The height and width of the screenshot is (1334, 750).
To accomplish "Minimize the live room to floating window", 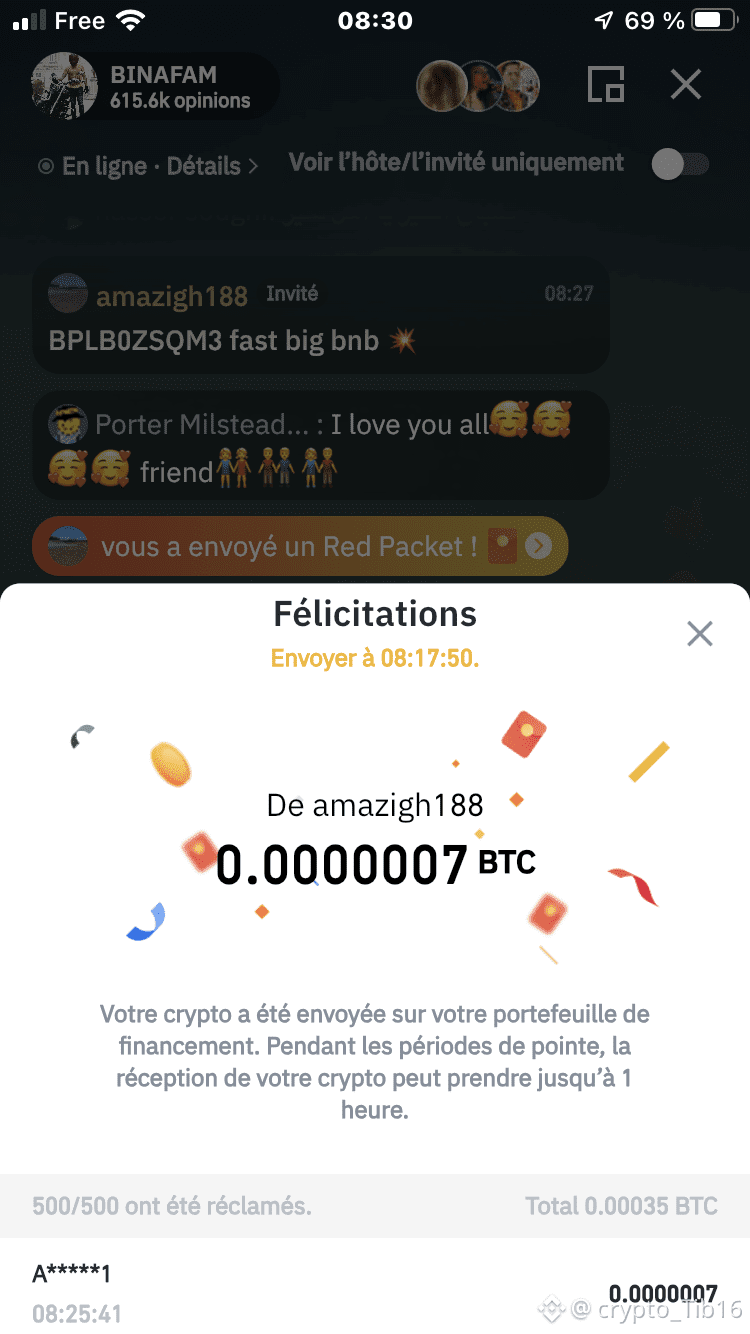I will 606,85.
